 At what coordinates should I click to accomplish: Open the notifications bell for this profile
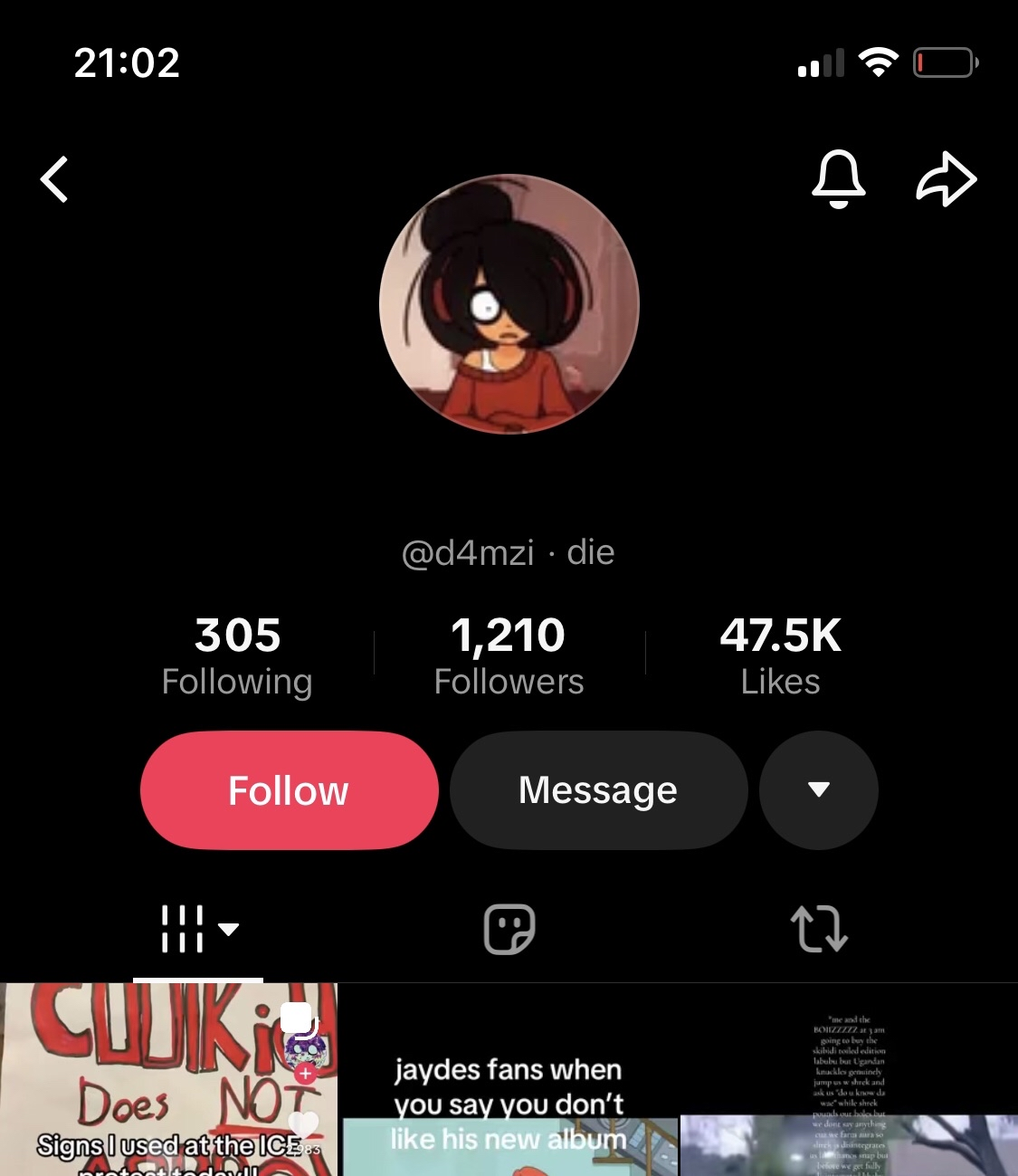pyautogui.click(x=838, y=179)
